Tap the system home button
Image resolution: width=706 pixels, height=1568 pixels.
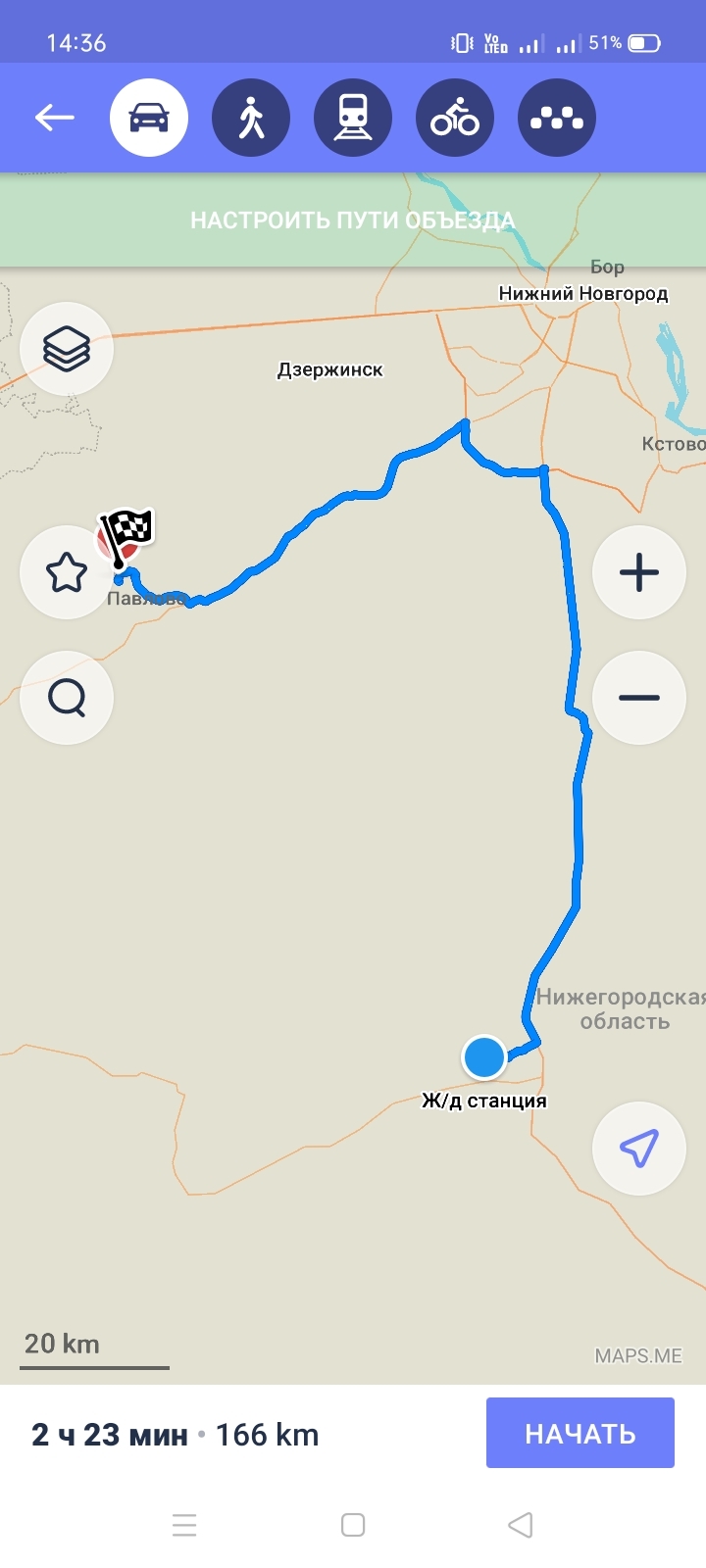click(x=353, y=1525)
